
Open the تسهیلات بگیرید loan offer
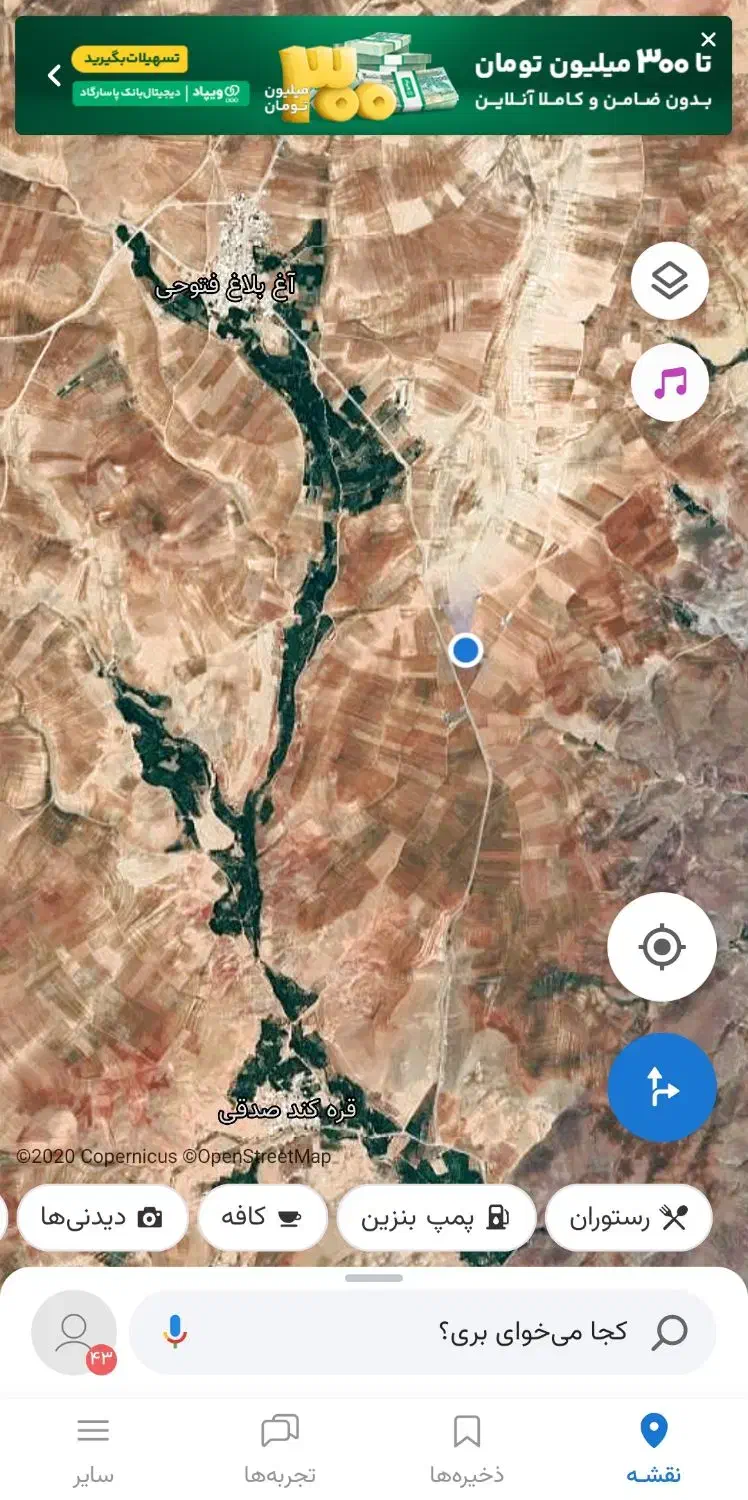click(130, 58)
